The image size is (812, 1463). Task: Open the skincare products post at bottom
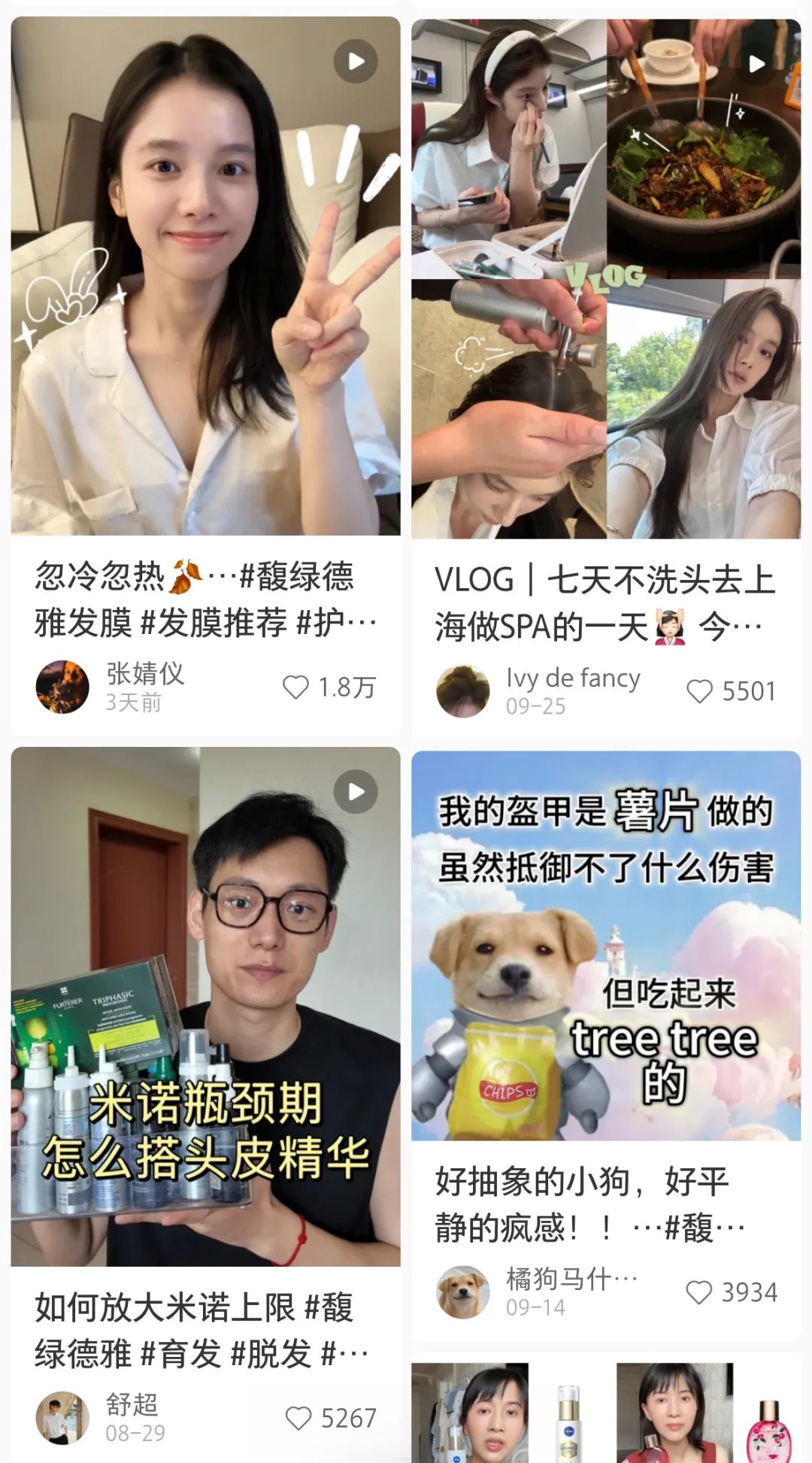tap(605, 1414)
